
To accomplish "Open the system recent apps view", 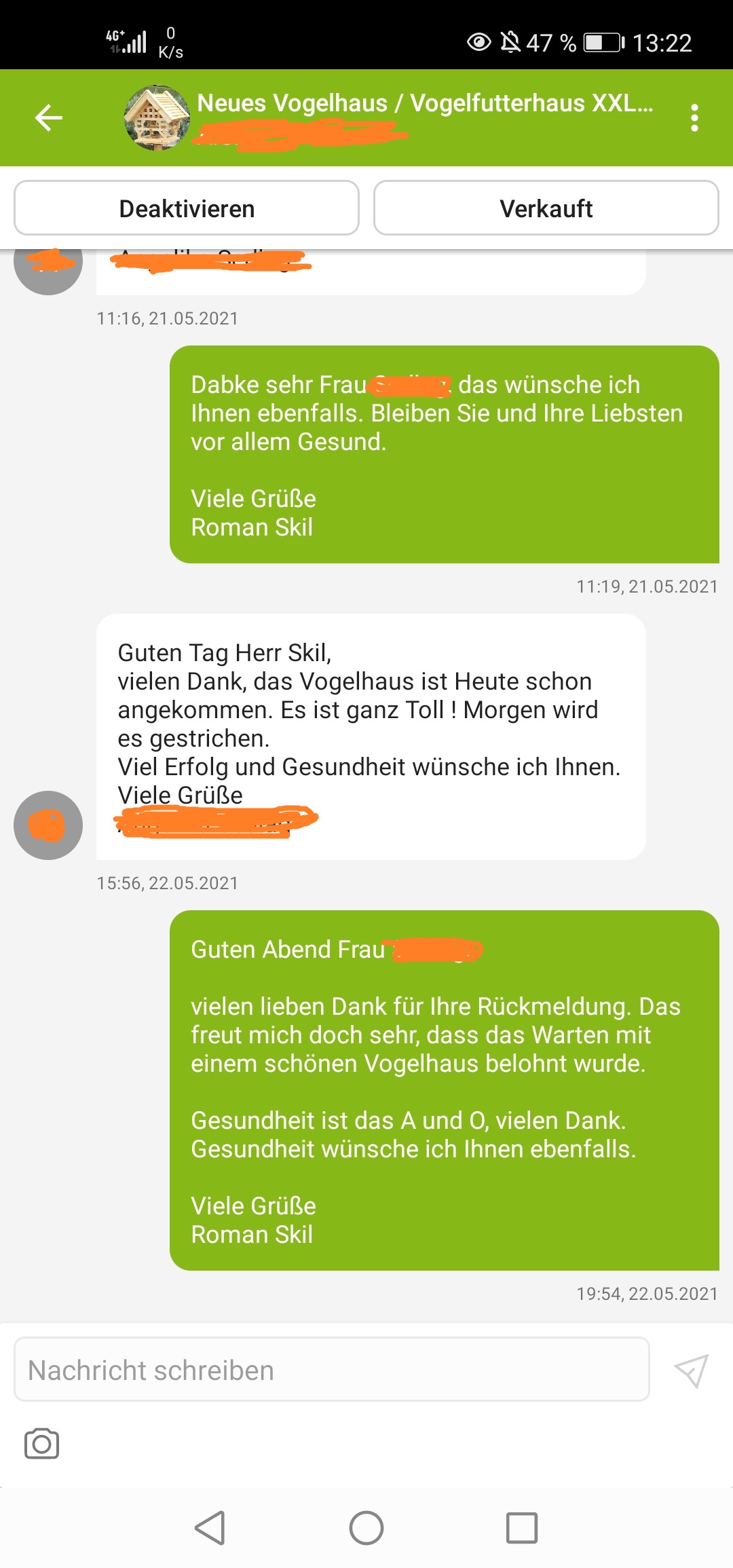I will [x=521, y=1528].
